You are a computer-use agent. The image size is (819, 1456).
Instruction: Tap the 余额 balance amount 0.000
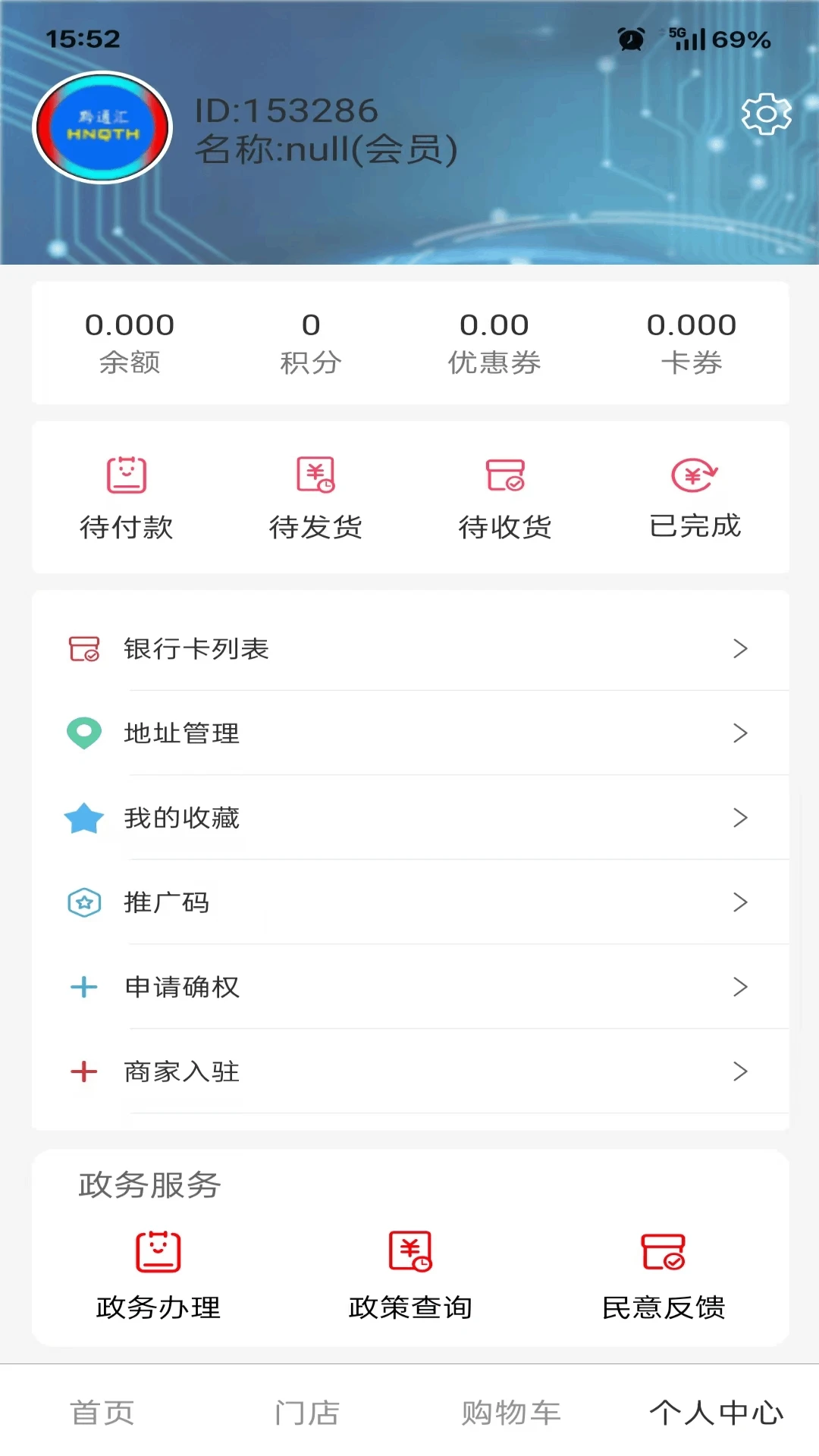[130, 325]
